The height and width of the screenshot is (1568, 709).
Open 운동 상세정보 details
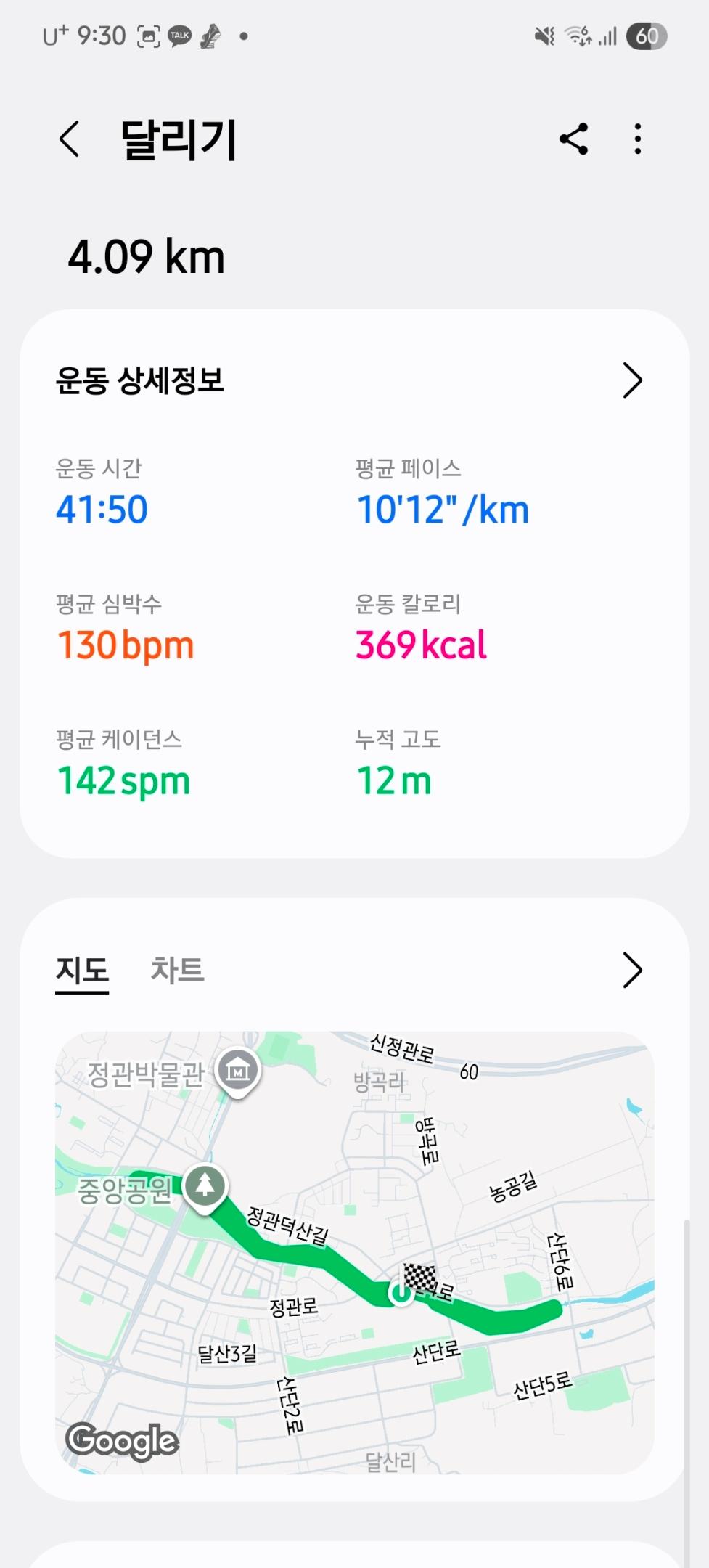click(632, 380)
